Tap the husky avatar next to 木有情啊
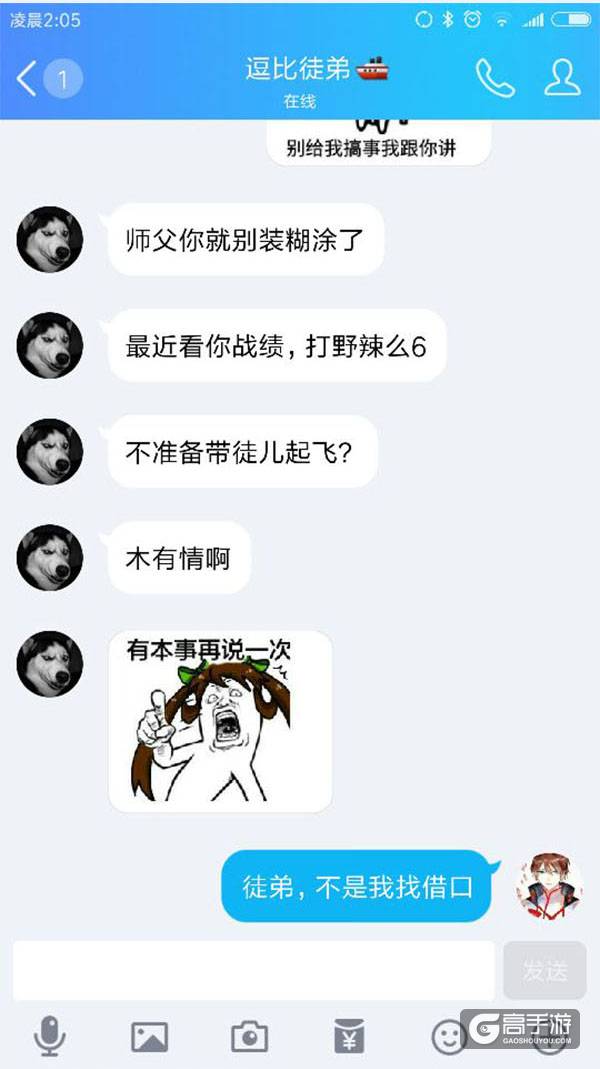 49,557
